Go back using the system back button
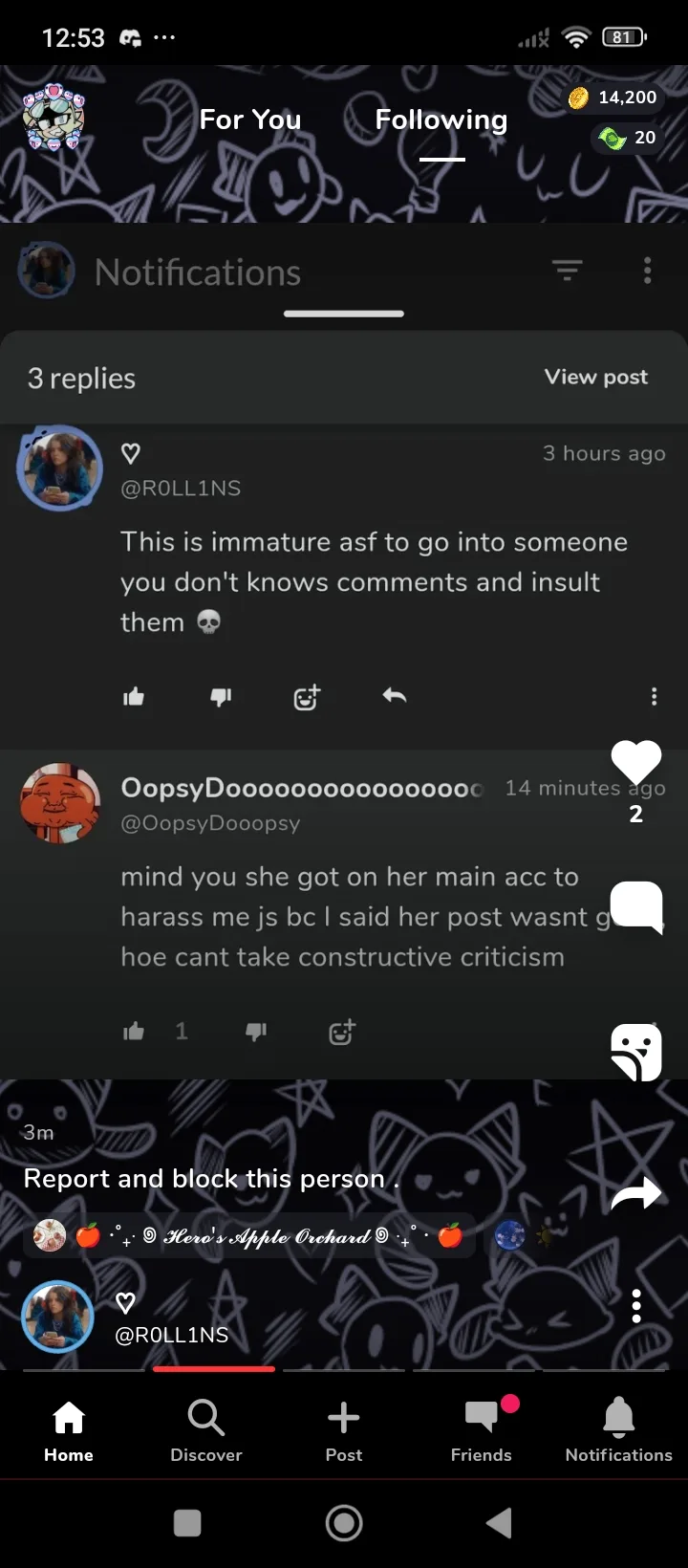Viewport: 688px width, 1568px height. click(x=499, y=1523)
